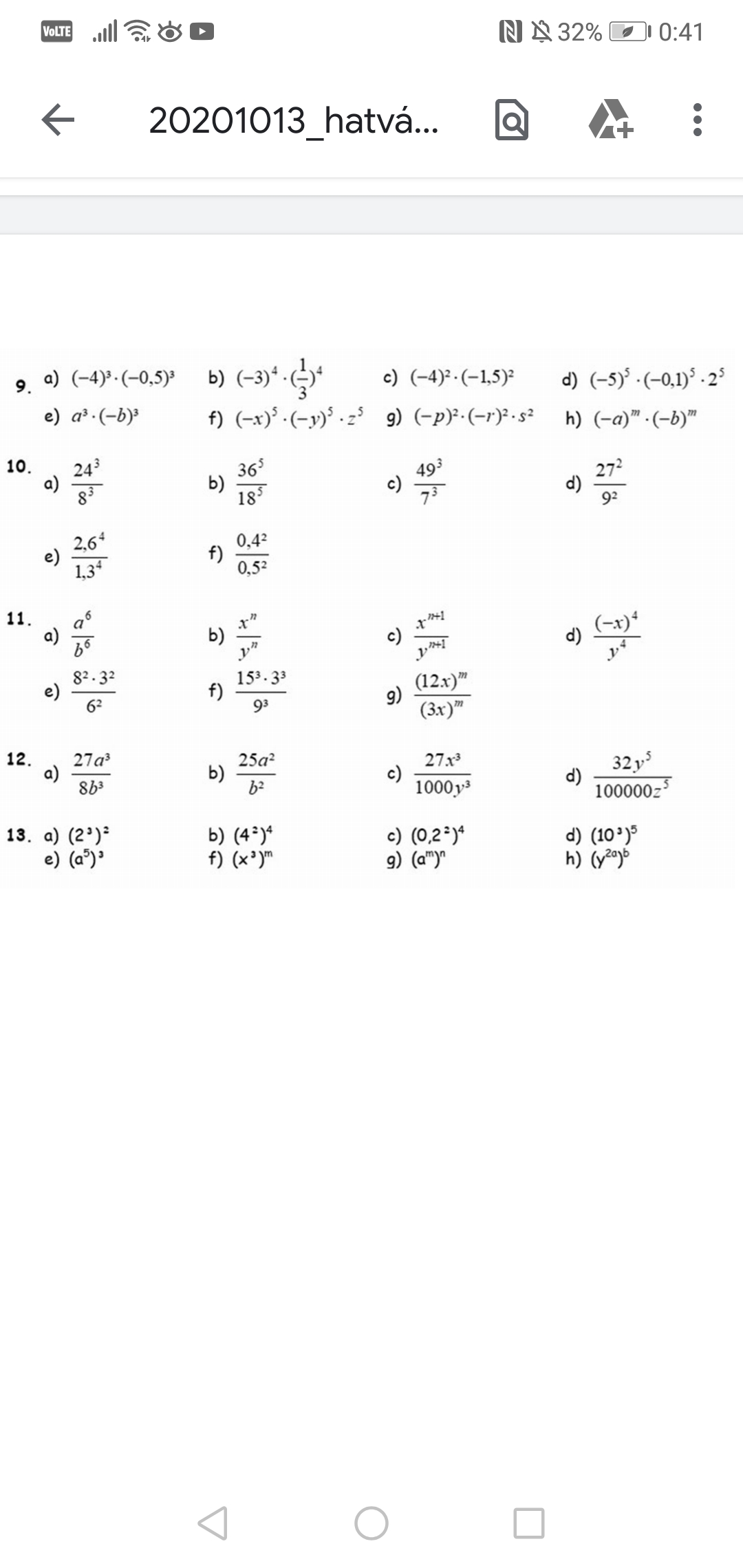Screen dimensions: 743x1568
Task: Tap the system home button
Action: click(x=371, y=1523)
